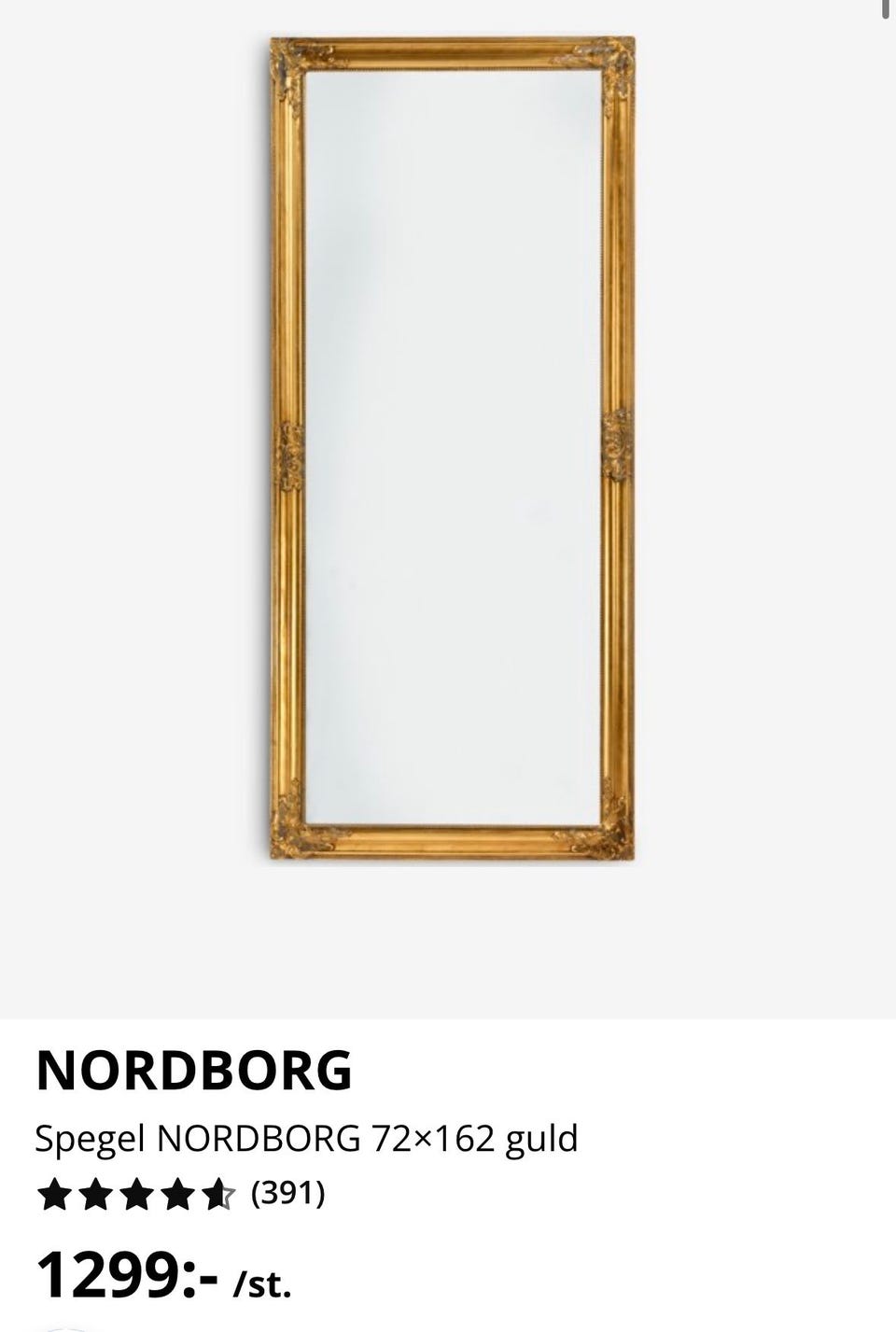Open product details from the NORDBORG heading
The height and width of the screenshot is (1332, 896).
tap(193, 1073)
